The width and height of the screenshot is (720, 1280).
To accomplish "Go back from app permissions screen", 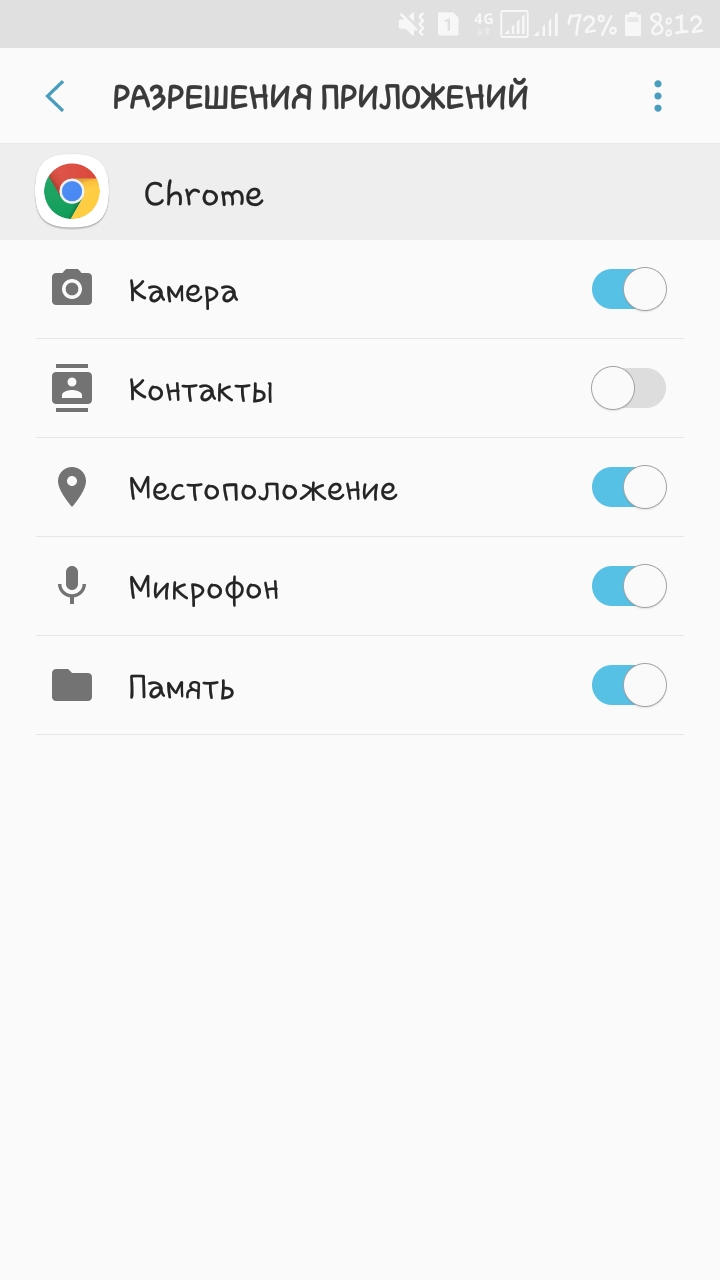I will click(x=55, y=97).
